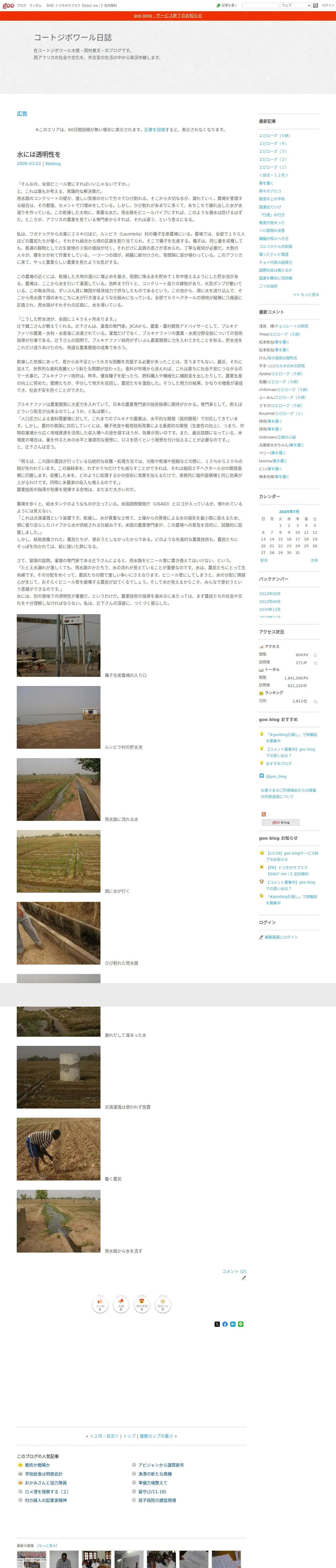The height and width of the screenshot is (1568, 336).
Task: Focus the top bar search field
Action: tap(260, 5)
